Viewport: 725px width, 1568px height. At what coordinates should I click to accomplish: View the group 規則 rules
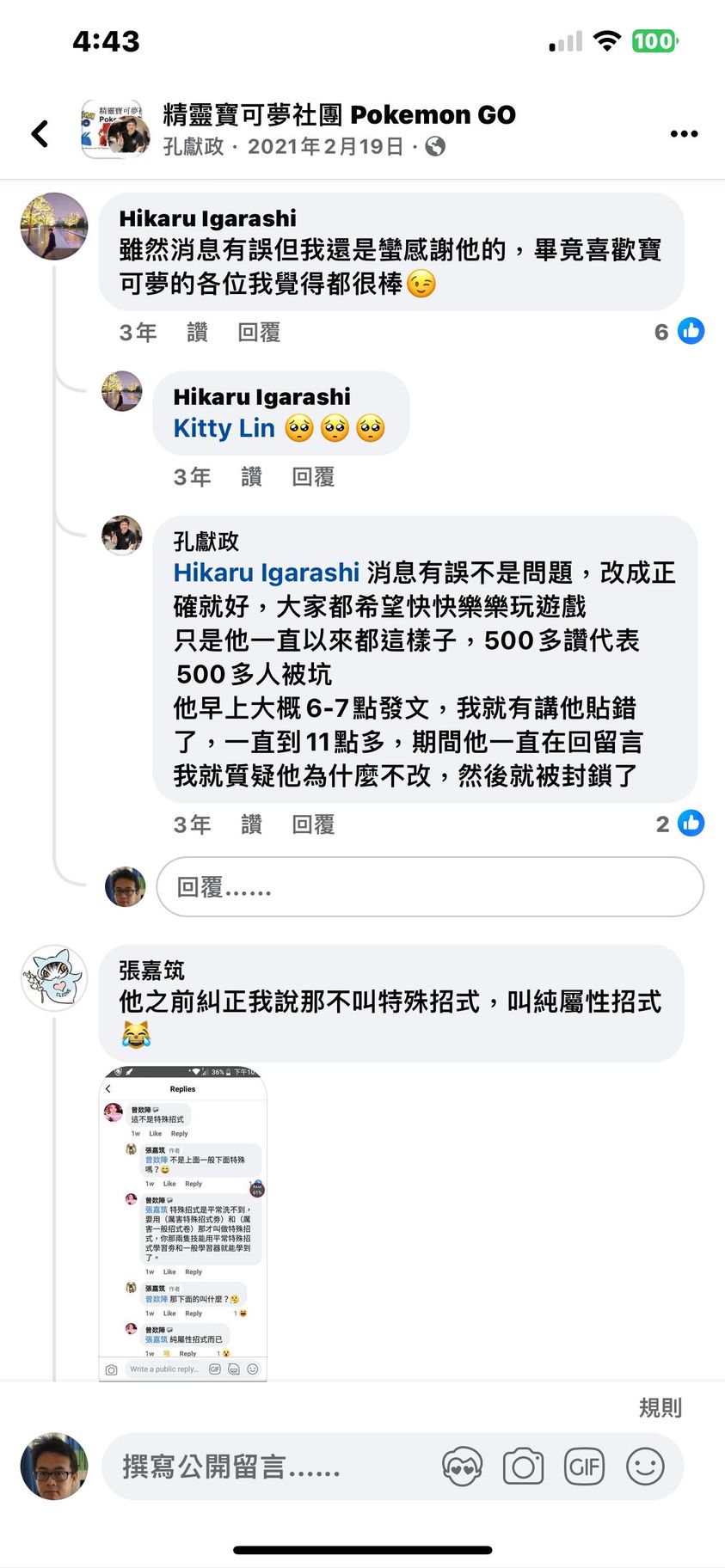coord(660,1408)
